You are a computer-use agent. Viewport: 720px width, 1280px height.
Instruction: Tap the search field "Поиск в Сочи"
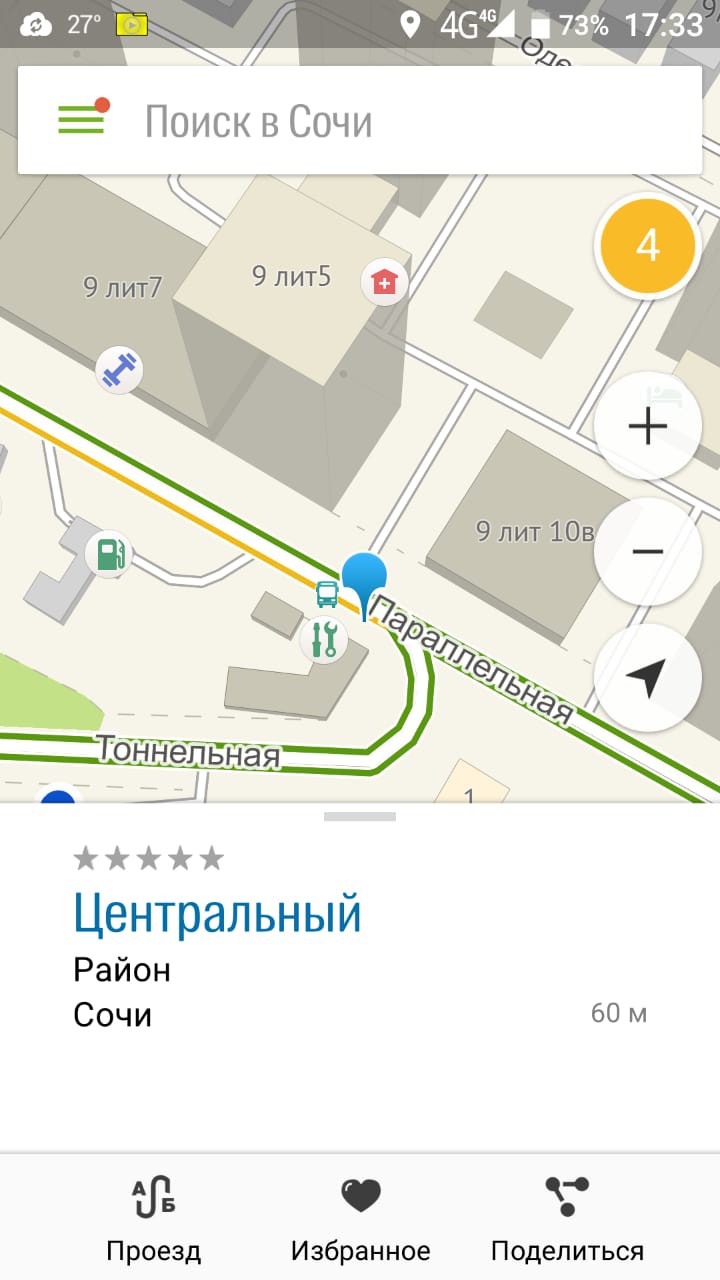click(400, 122)
